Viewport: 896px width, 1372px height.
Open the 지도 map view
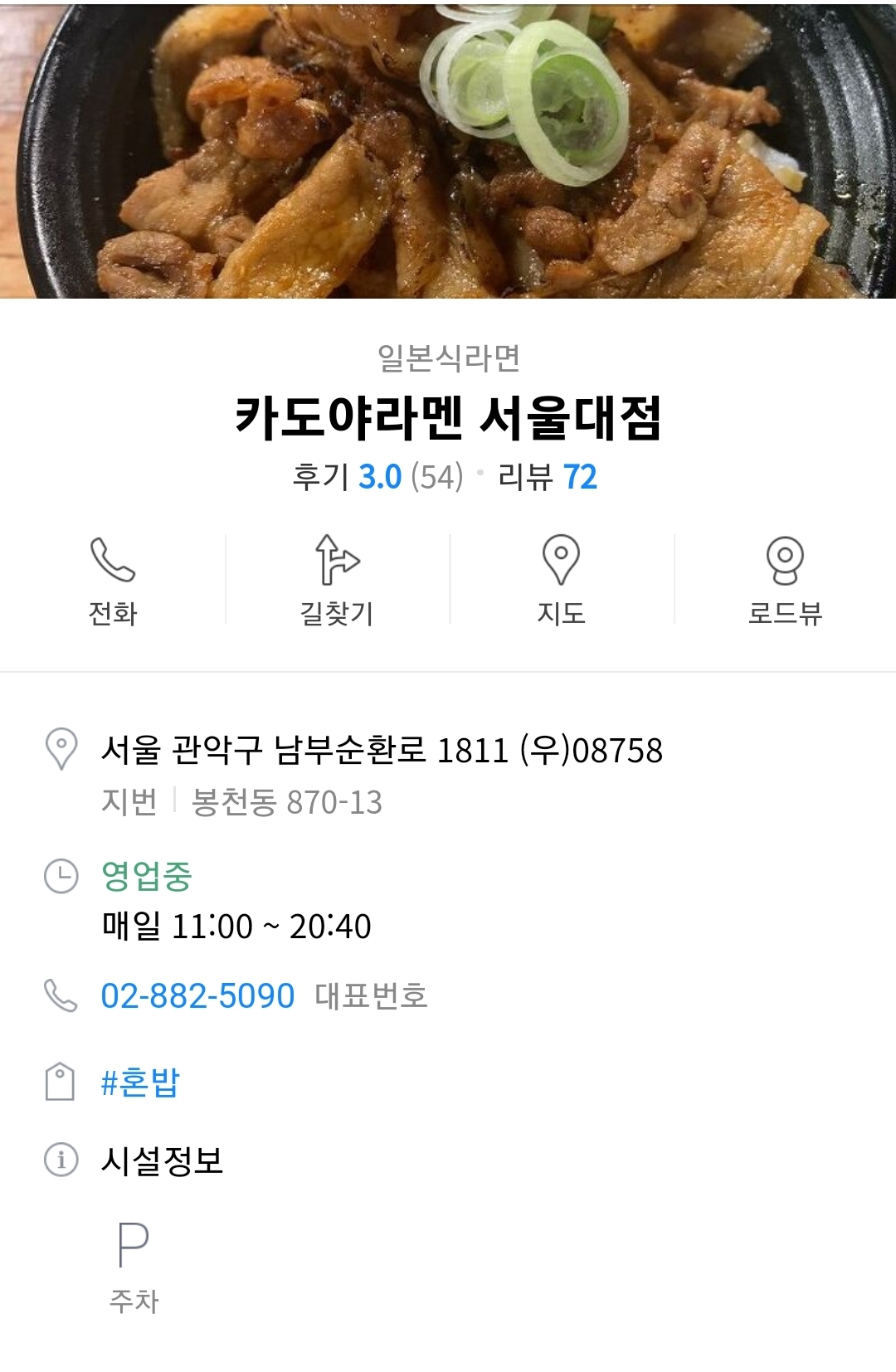pyautogui.click(x=561, y=580)
